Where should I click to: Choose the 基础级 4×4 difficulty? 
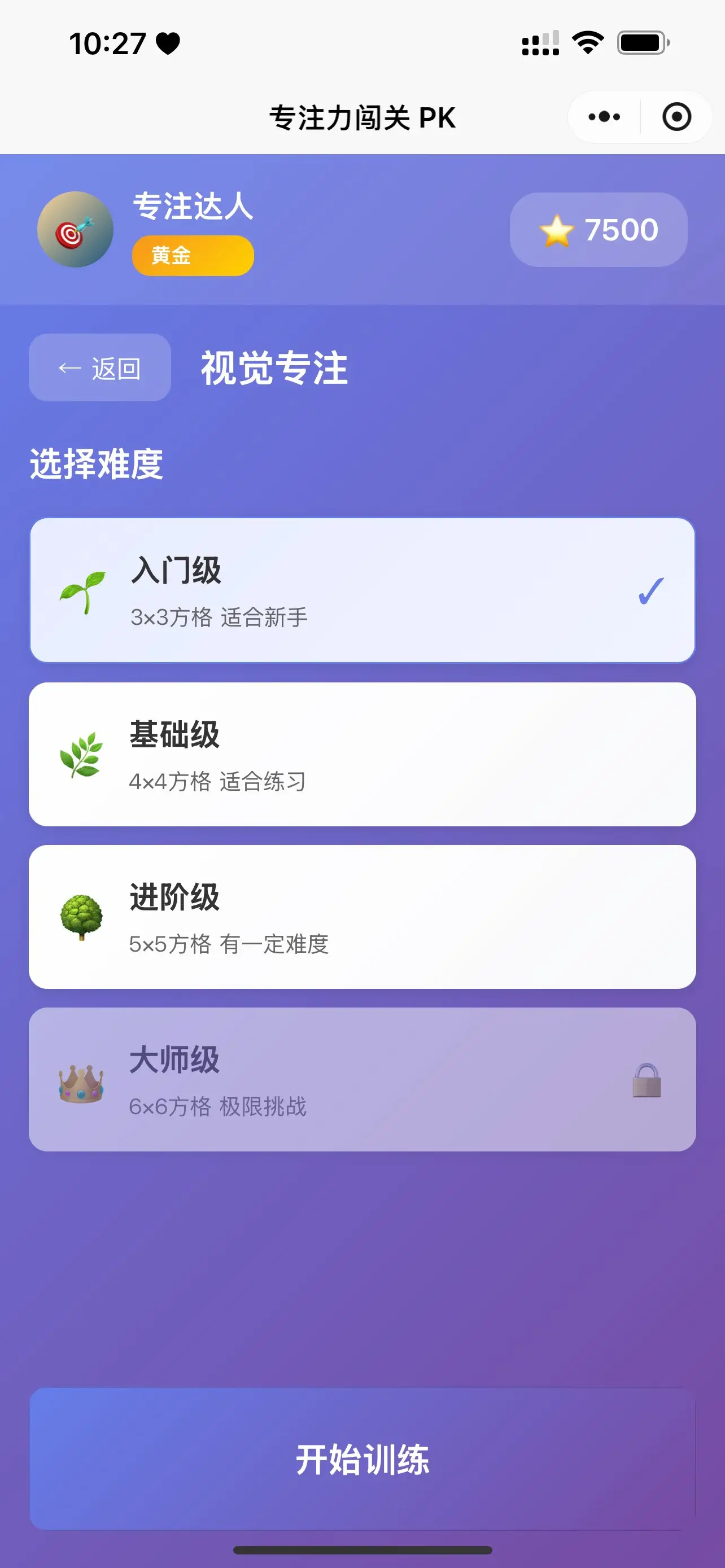pos(362,754)
